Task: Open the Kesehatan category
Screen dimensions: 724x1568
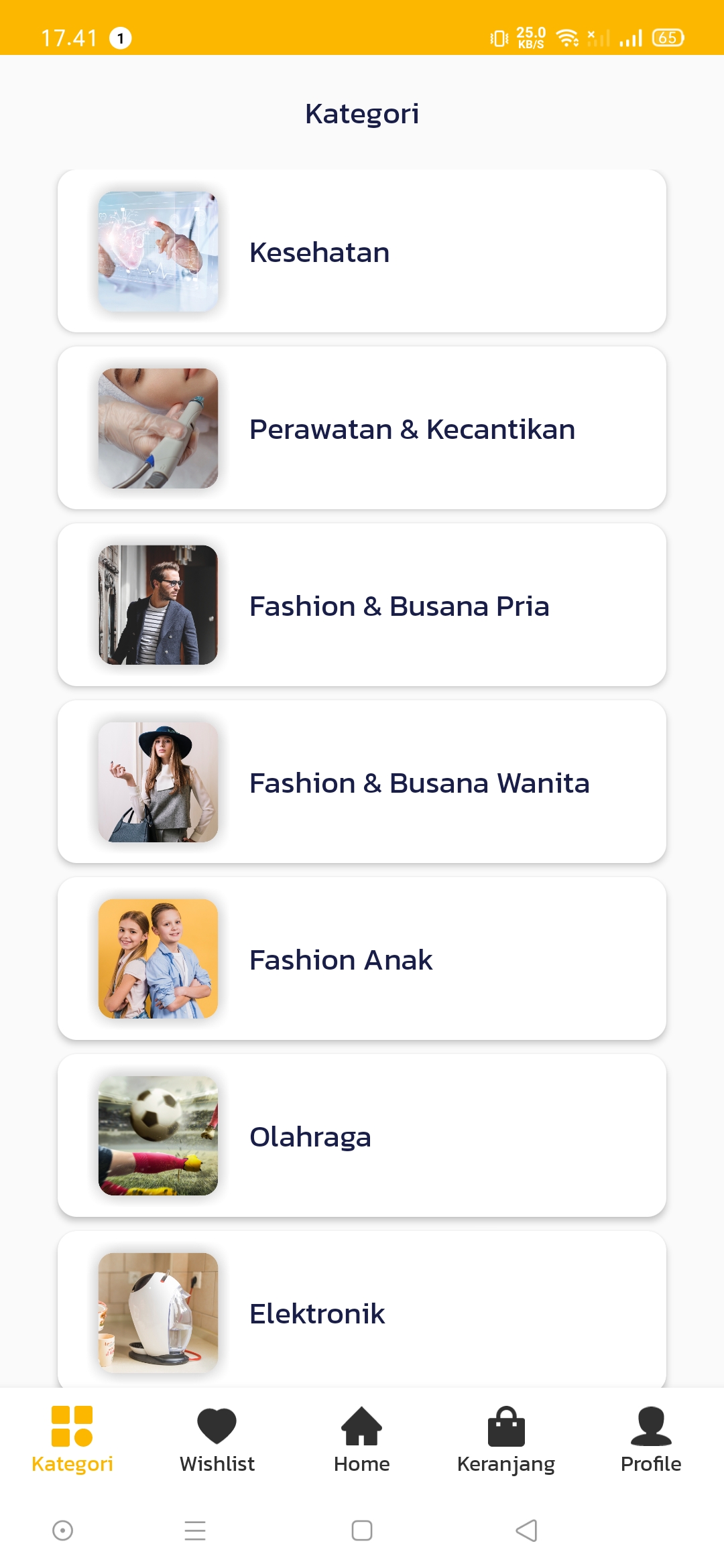Action: click(362, 251)
